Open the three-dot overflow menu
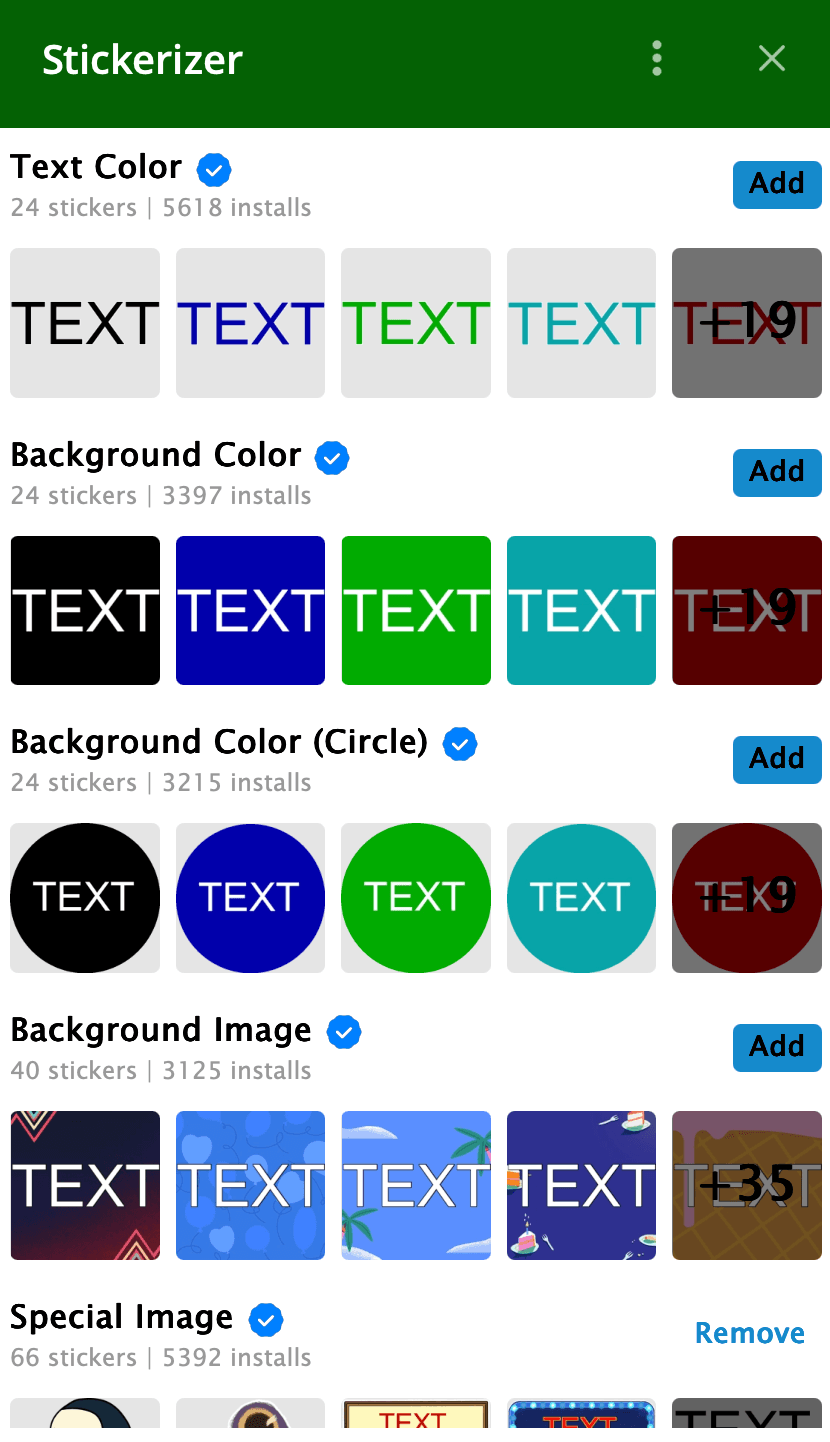Image resolution: width=830 pixels, height=1442 pixels. click(x=656, y=59)
